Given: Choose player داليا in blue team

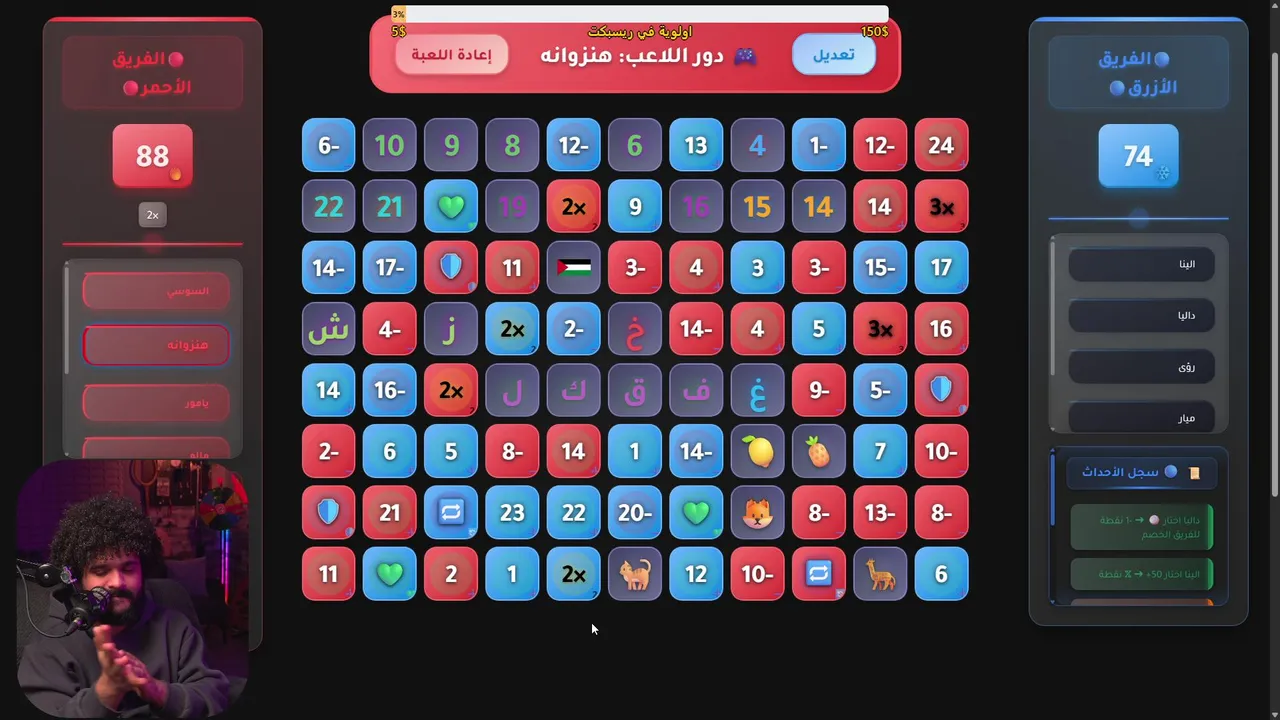Looking at the screenshot, I should 1141,316.
